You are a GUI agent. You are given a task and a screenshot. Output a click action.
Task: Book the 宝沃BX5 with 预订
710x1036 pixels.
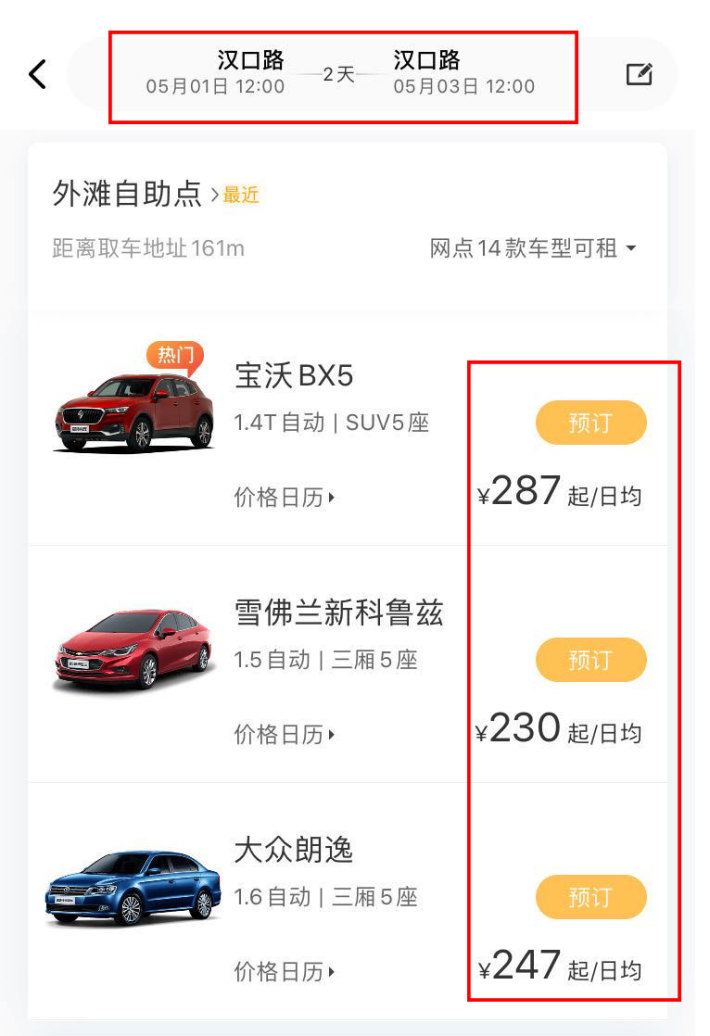[x=590, y=423]
